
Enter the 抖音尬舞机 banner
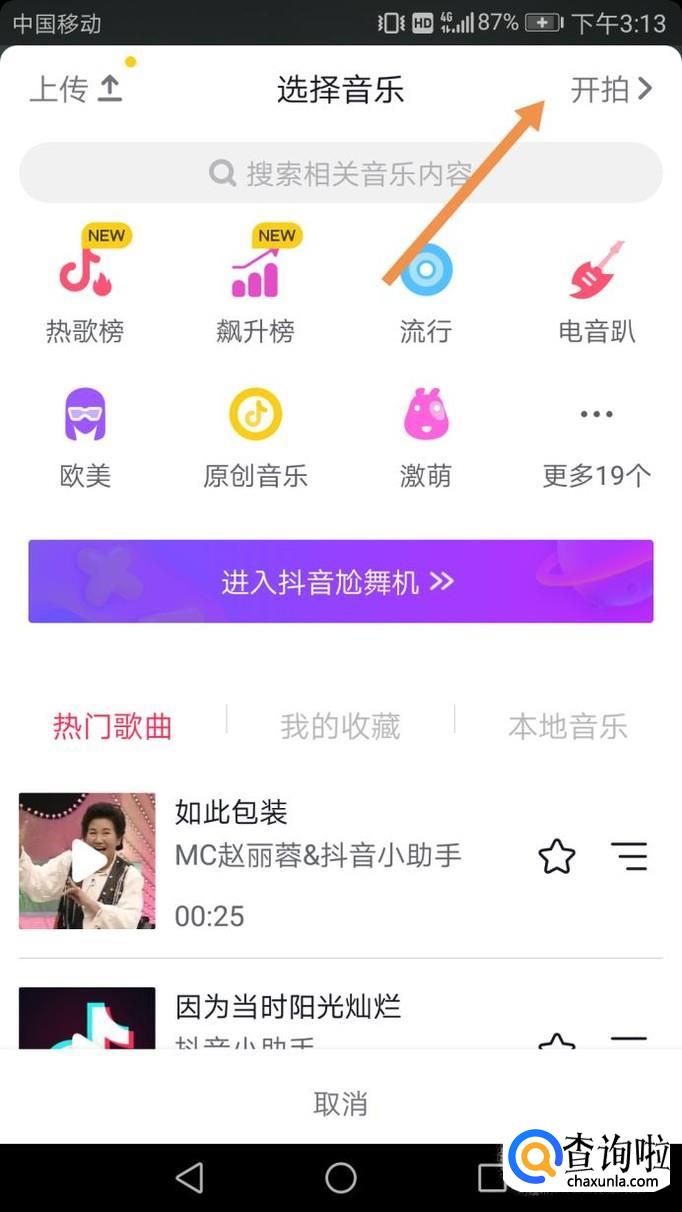[340, 582]
